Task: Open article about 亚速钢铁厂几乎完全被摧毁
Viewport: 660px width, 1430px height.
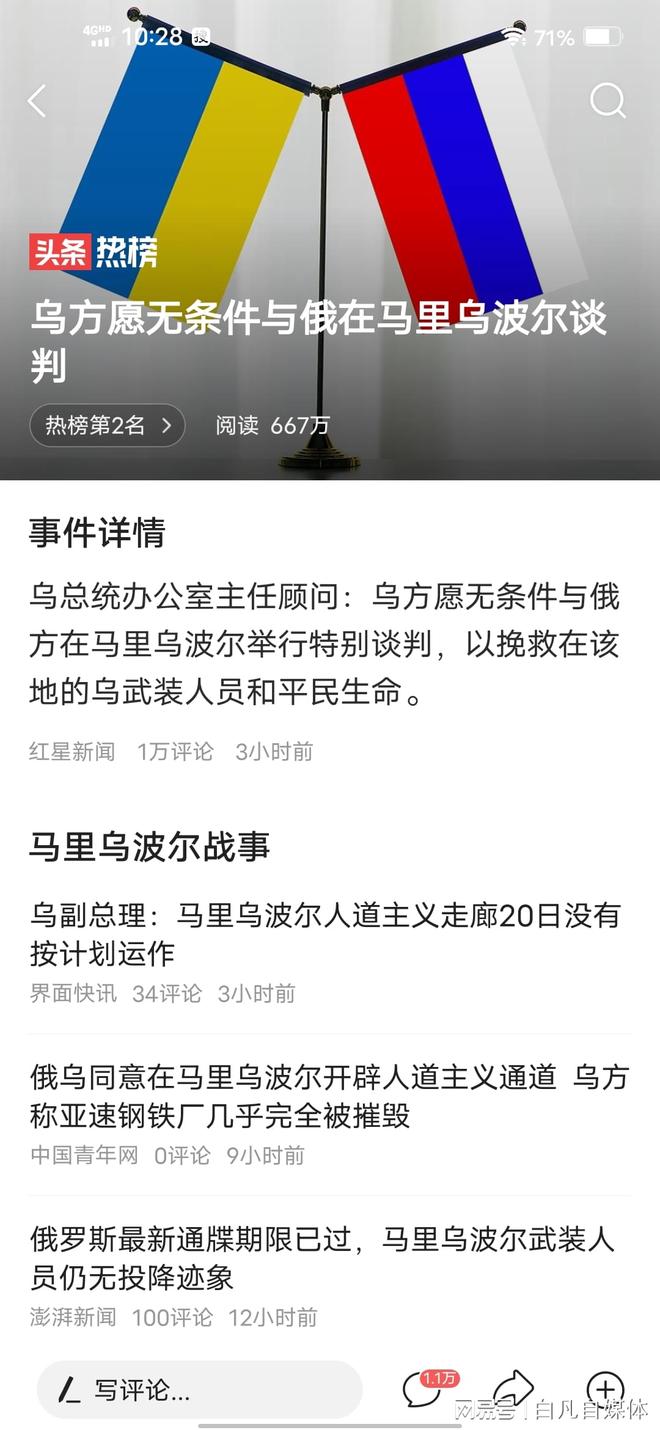Action: [328, 1096]
